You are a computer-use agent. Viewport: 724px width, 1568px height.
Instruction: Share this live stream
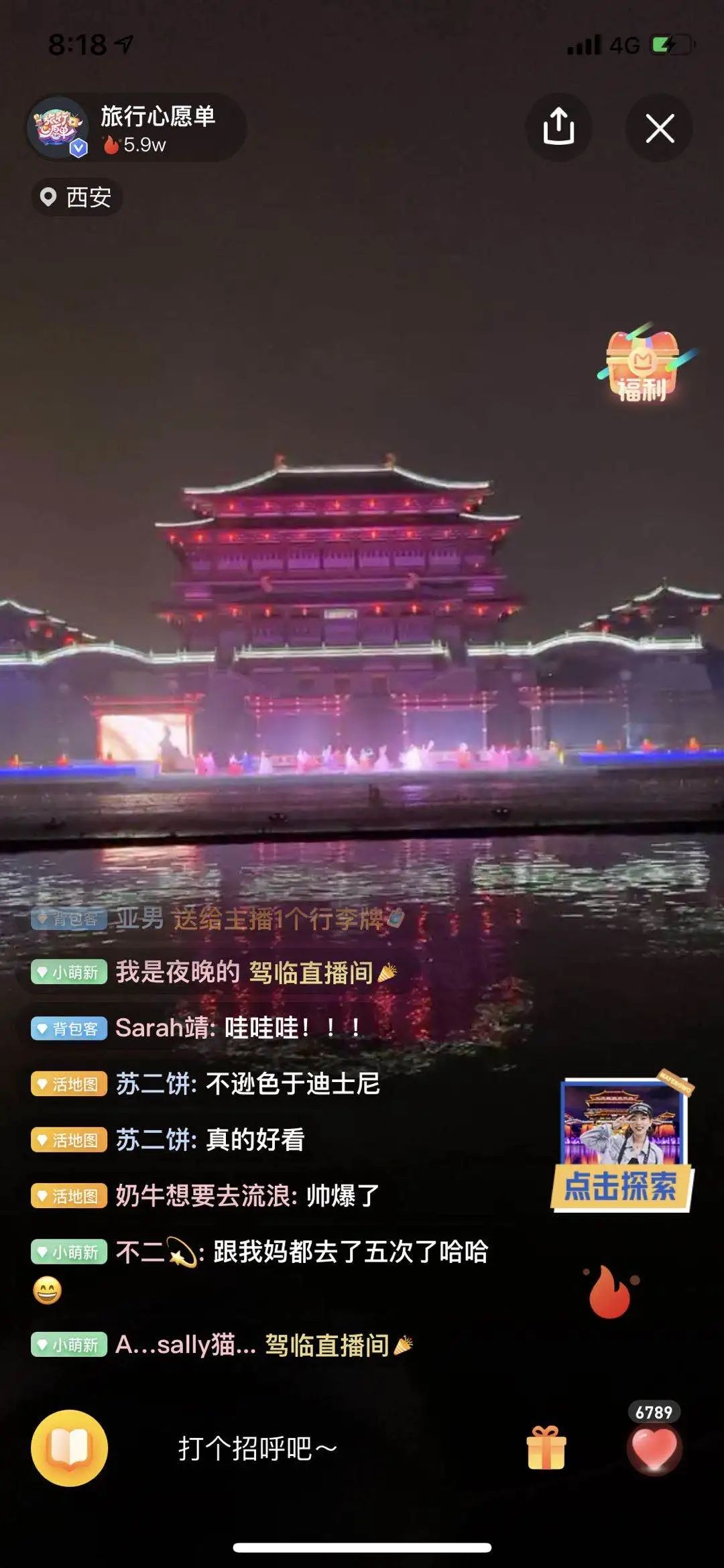pyautogui.click(x=558, y=127)
